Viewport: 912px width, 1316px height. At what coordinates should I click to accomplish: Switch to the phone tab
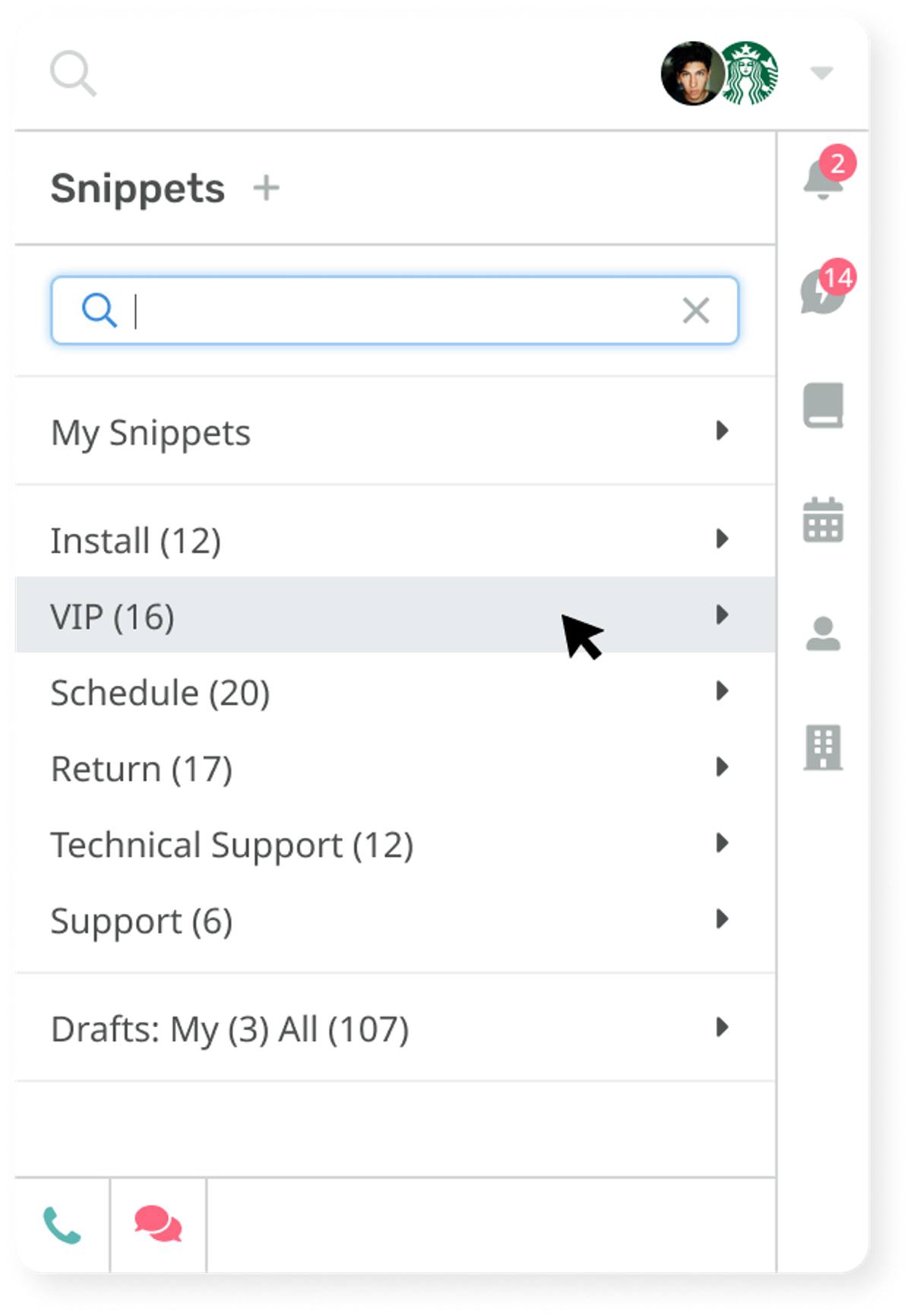pos(62,1225)
